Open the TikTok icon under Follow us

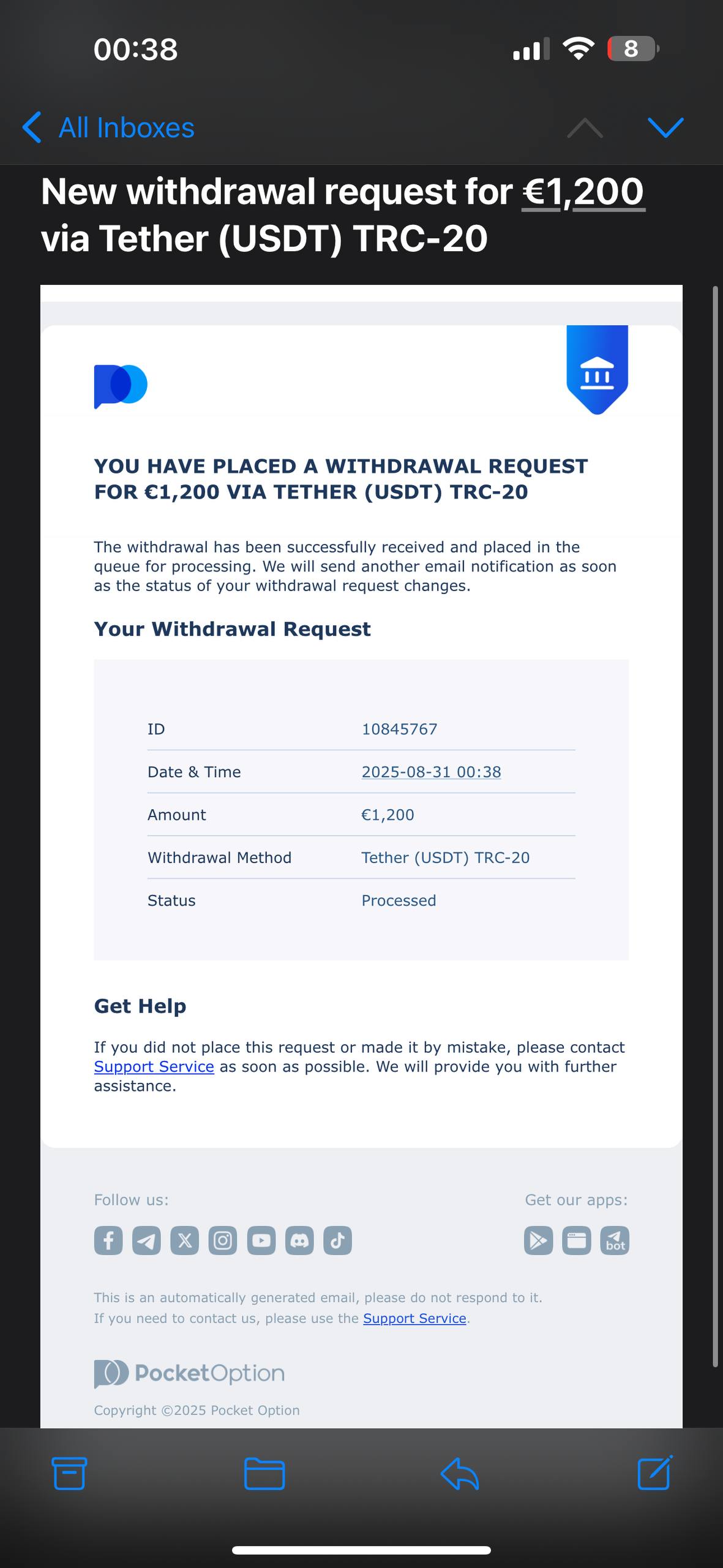click(337, 1240)
